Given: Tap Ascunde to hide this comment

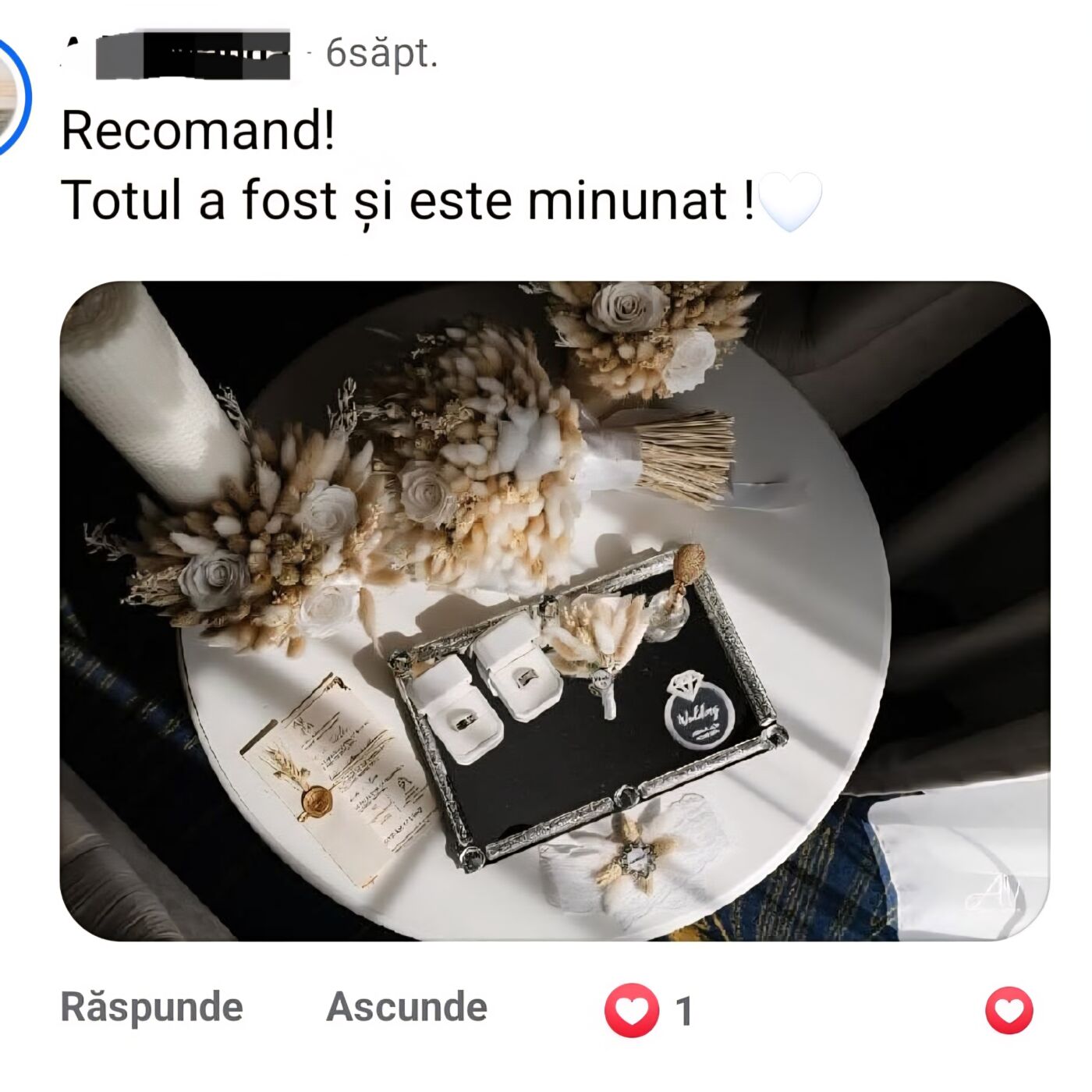Looking at the screenshot, I should point(406,1007).
